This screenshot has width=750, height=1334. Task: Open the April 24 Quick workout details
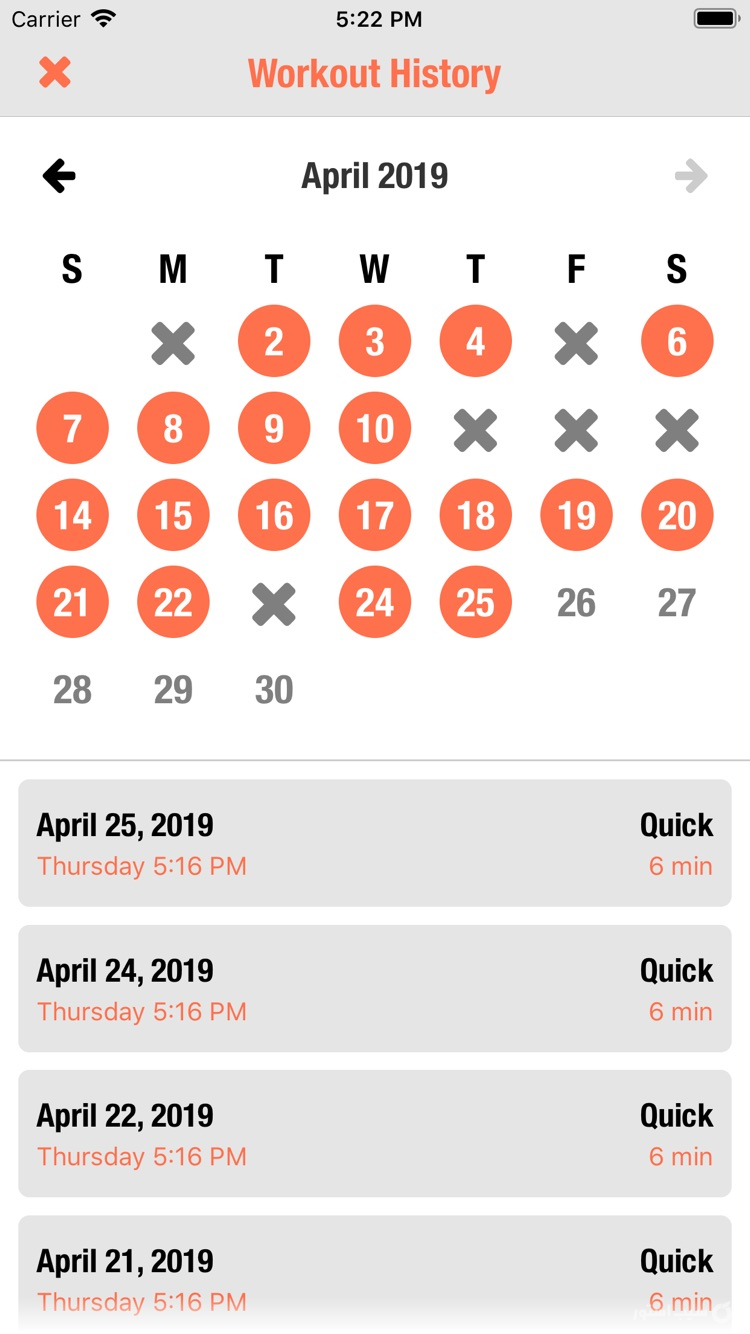374,988
